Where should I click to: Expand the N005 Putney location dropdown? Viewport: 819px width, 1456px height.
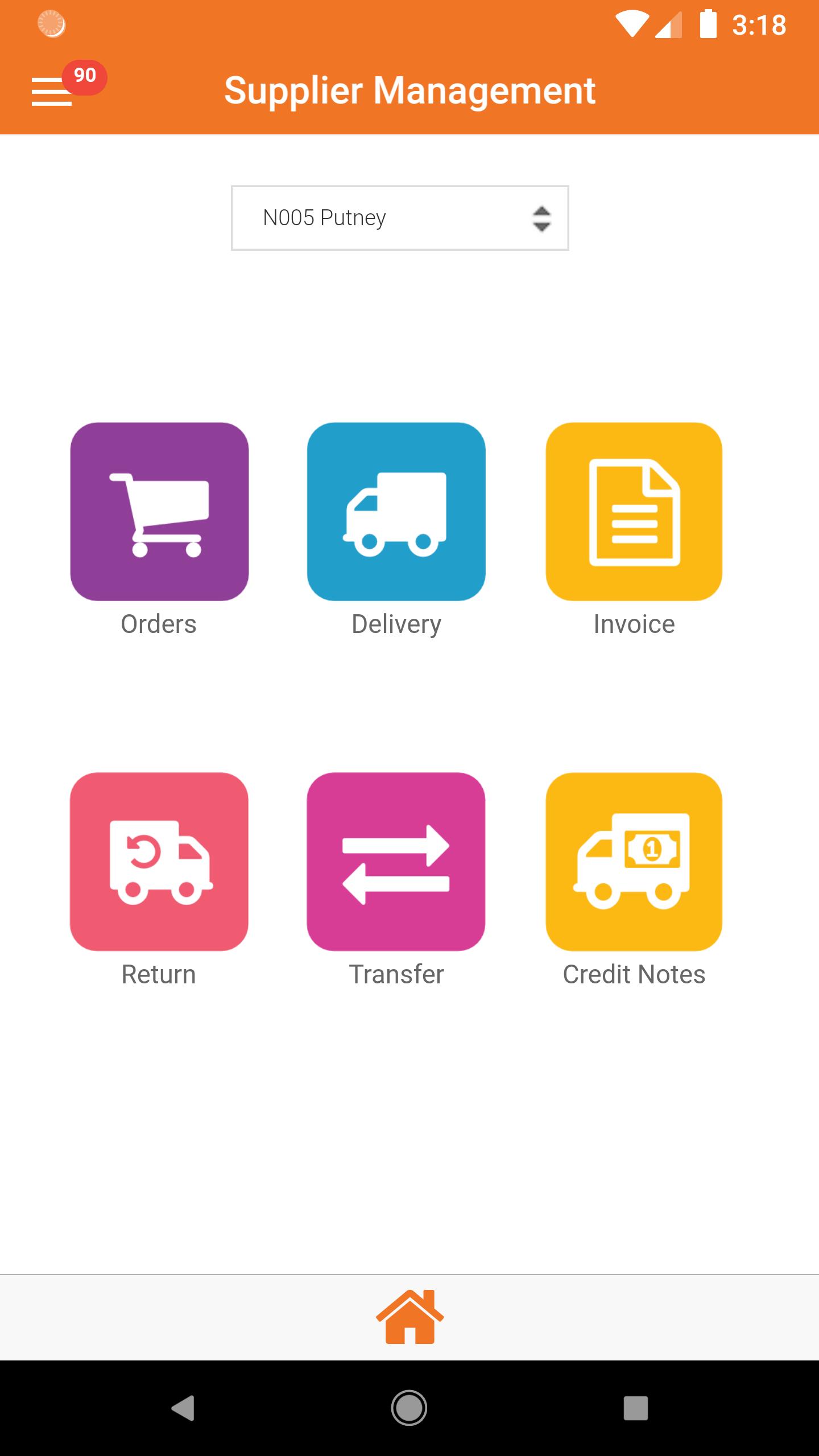click(400, 218)
